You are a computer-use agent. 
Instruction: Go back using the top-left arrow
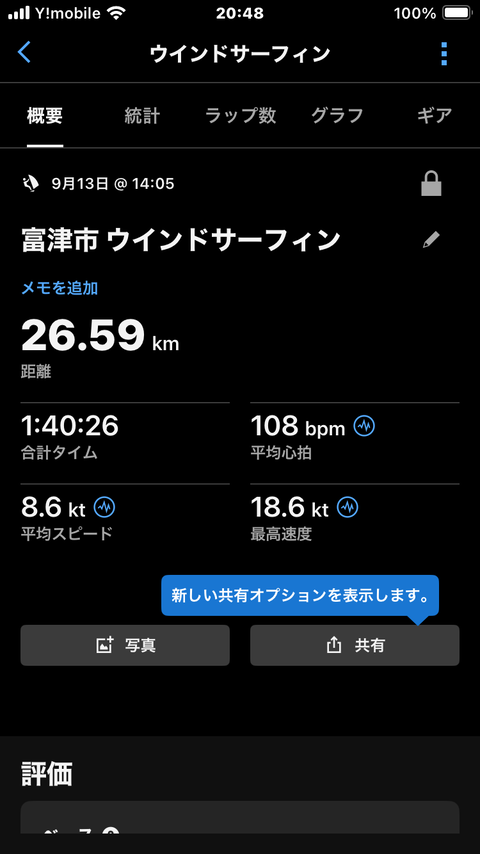[25, 53]
